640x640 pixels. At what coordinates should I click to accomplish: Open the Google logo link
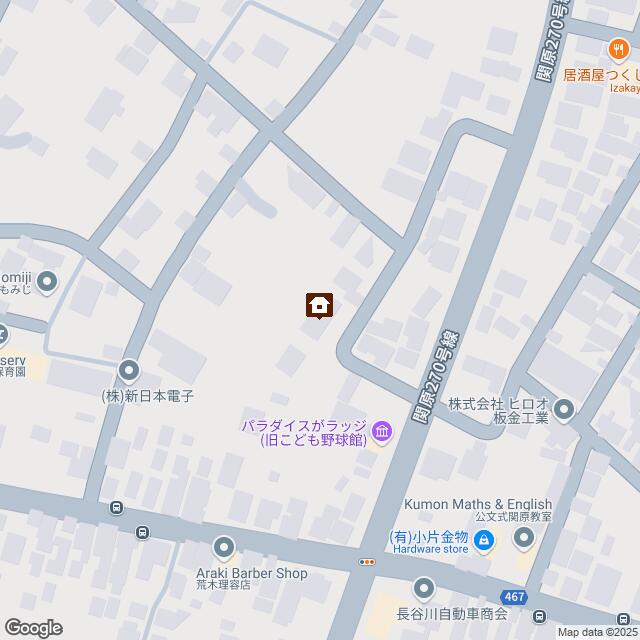tap(33, 627)
